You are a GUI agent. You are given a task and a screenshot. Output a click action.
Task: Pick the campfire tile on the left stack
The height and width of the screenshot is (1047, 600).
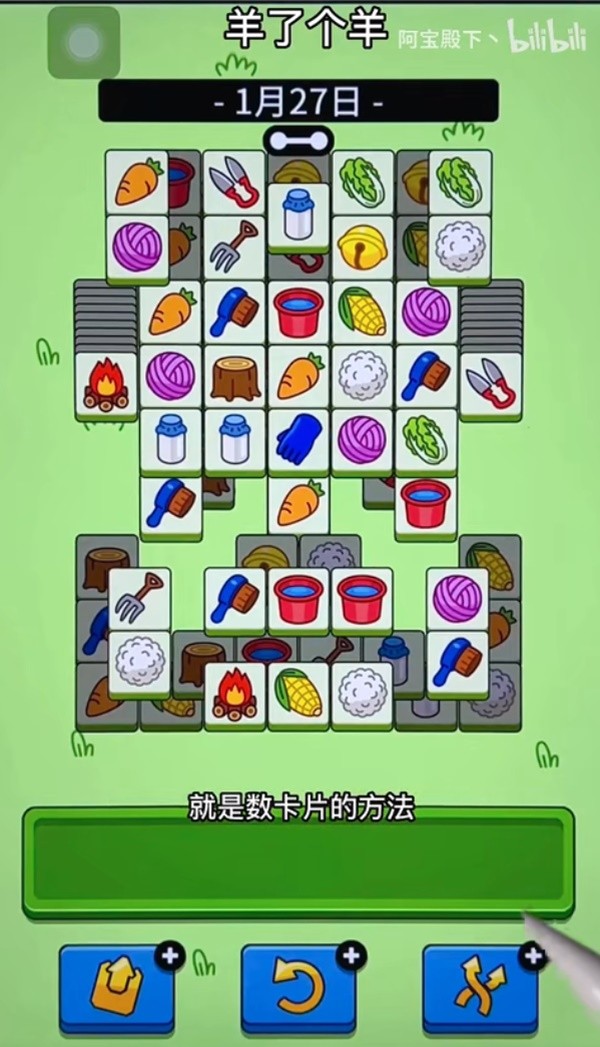(107, 384)
